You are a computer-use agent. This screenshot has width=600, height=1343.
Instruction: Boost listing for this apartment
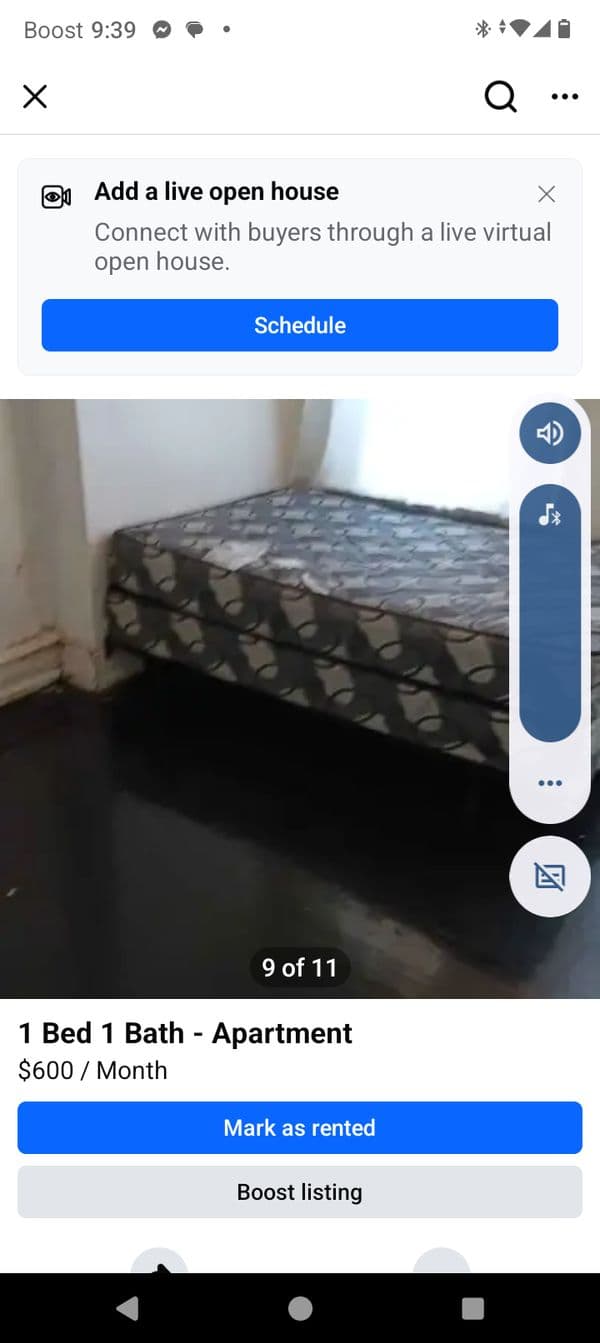click(299, 1192)
